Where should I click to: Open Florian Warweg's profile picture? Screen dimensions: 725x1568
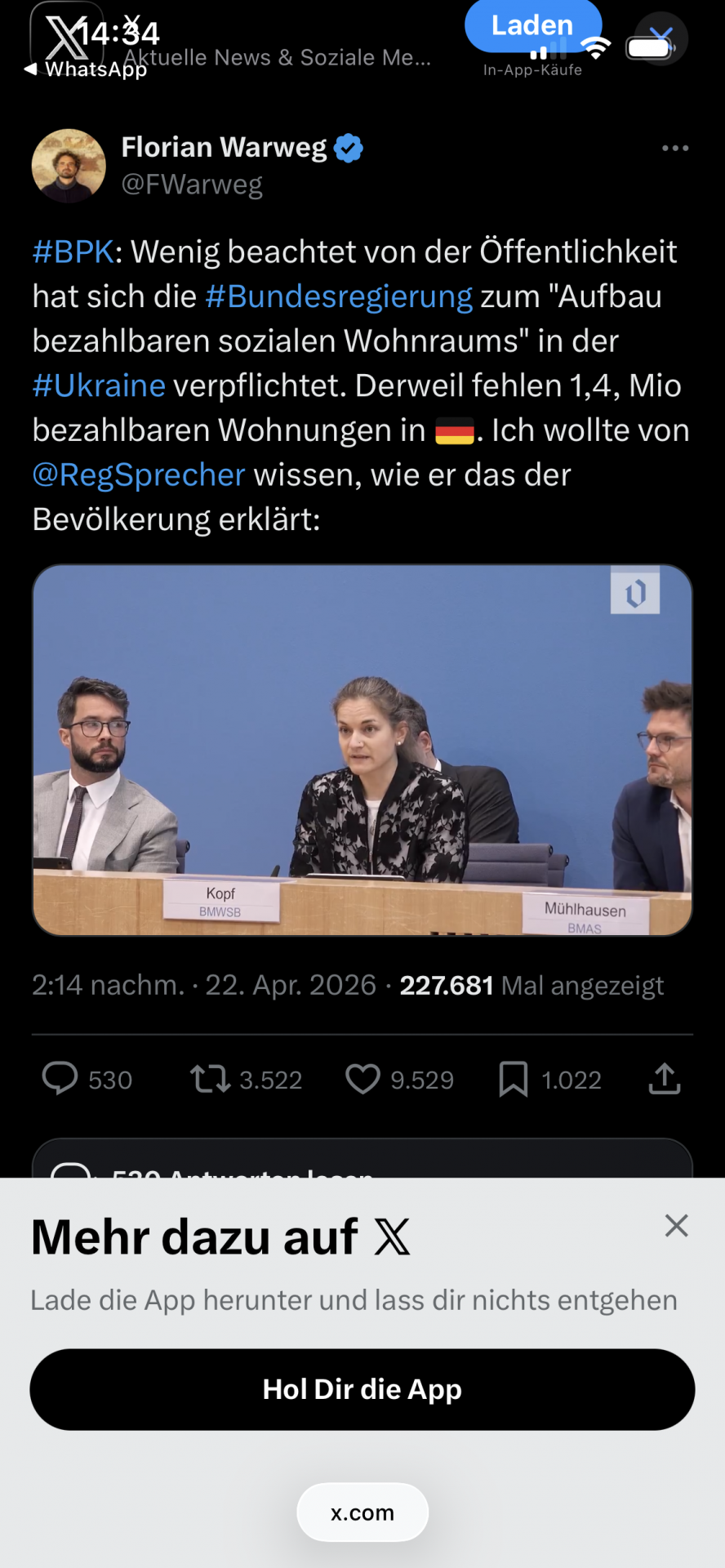pos(69,166)
